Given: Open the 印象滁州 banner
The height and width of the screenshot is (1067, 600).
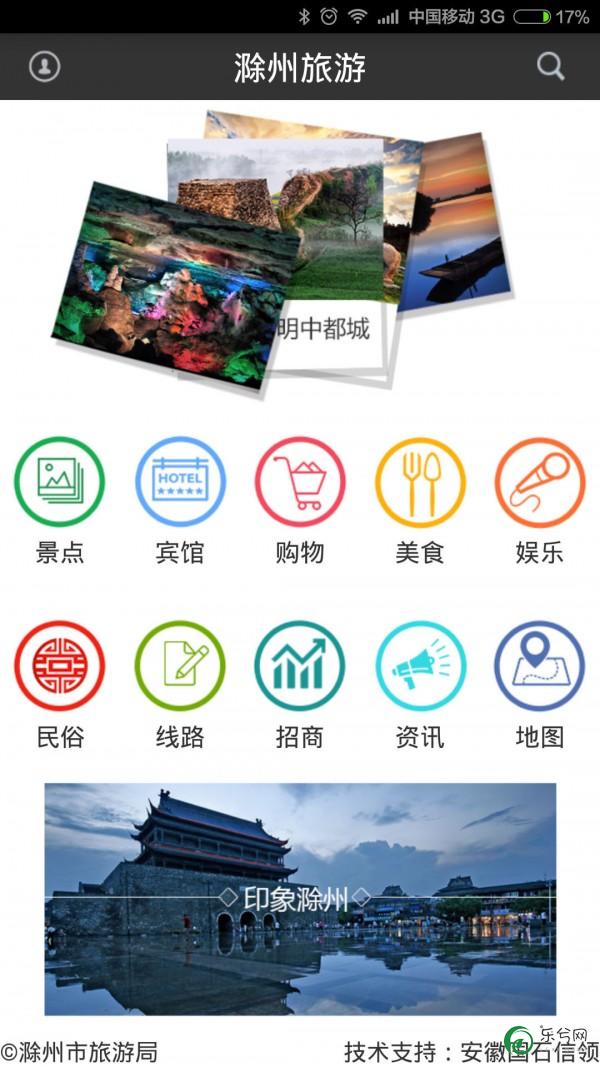Looking at the screenshot, I should (x=300, y=899).
